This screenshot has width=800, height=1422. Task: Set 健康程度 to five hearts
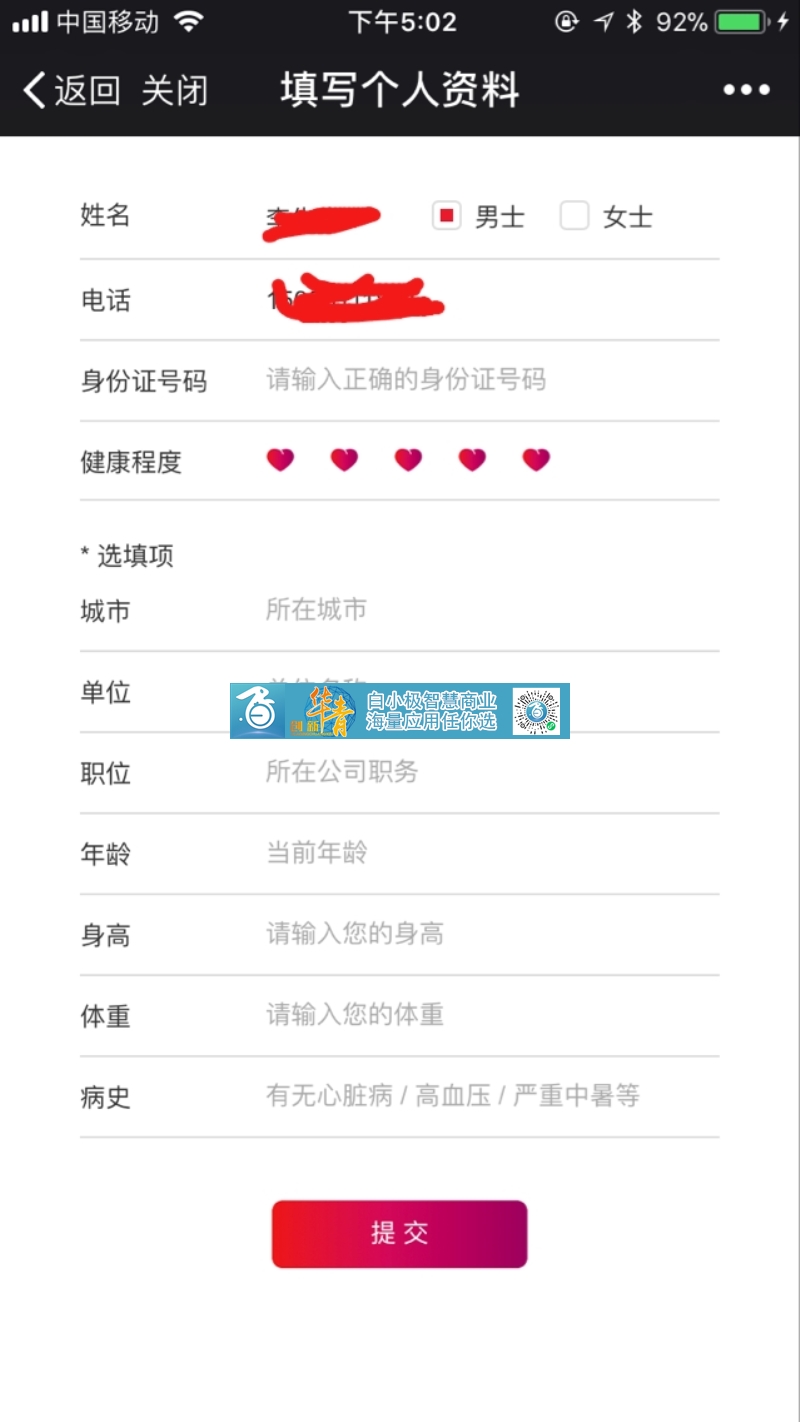click(x=536, y=460)
